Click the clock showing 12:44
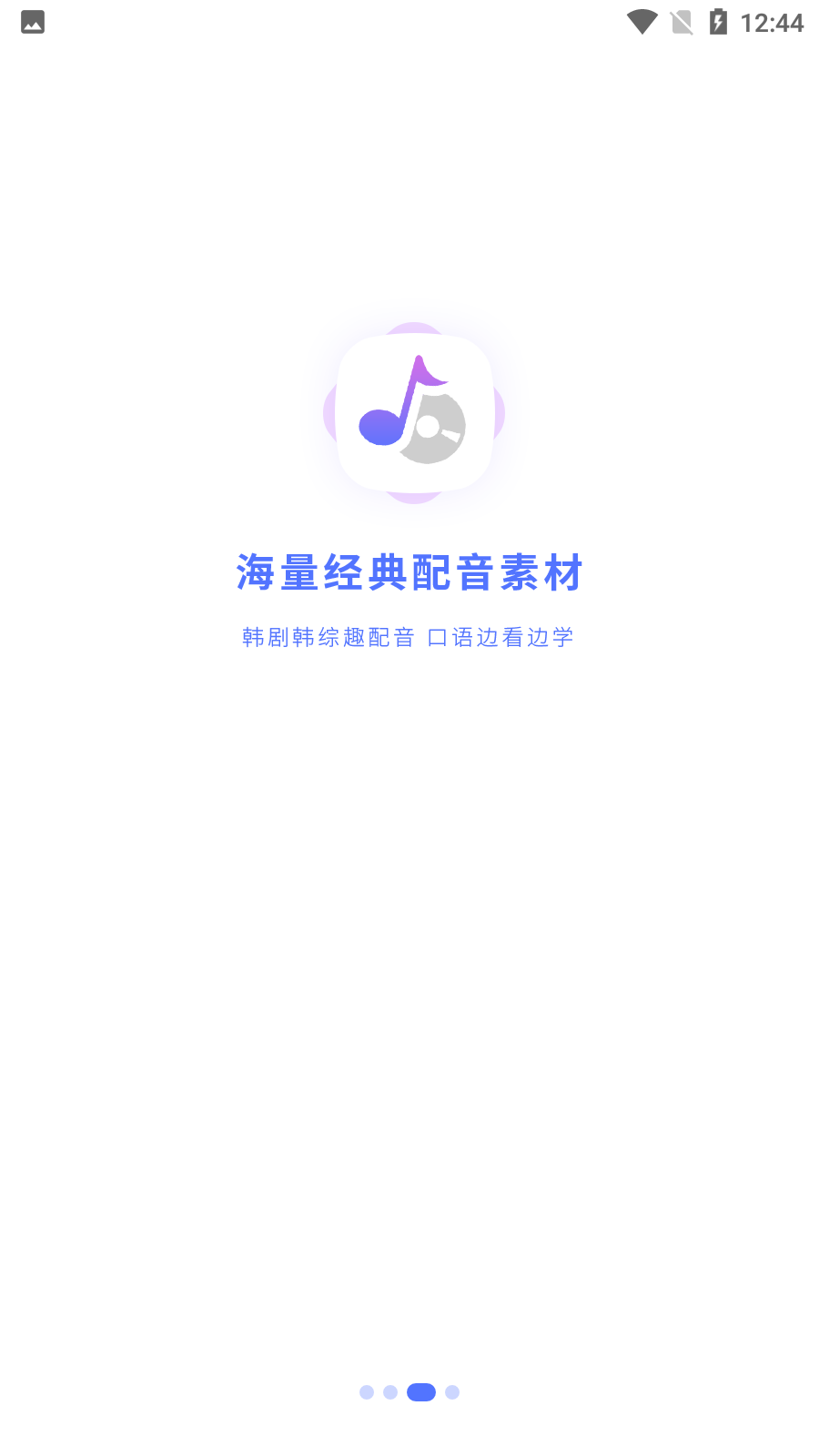The image size is (819, 1456). click(x=772, y=24)
